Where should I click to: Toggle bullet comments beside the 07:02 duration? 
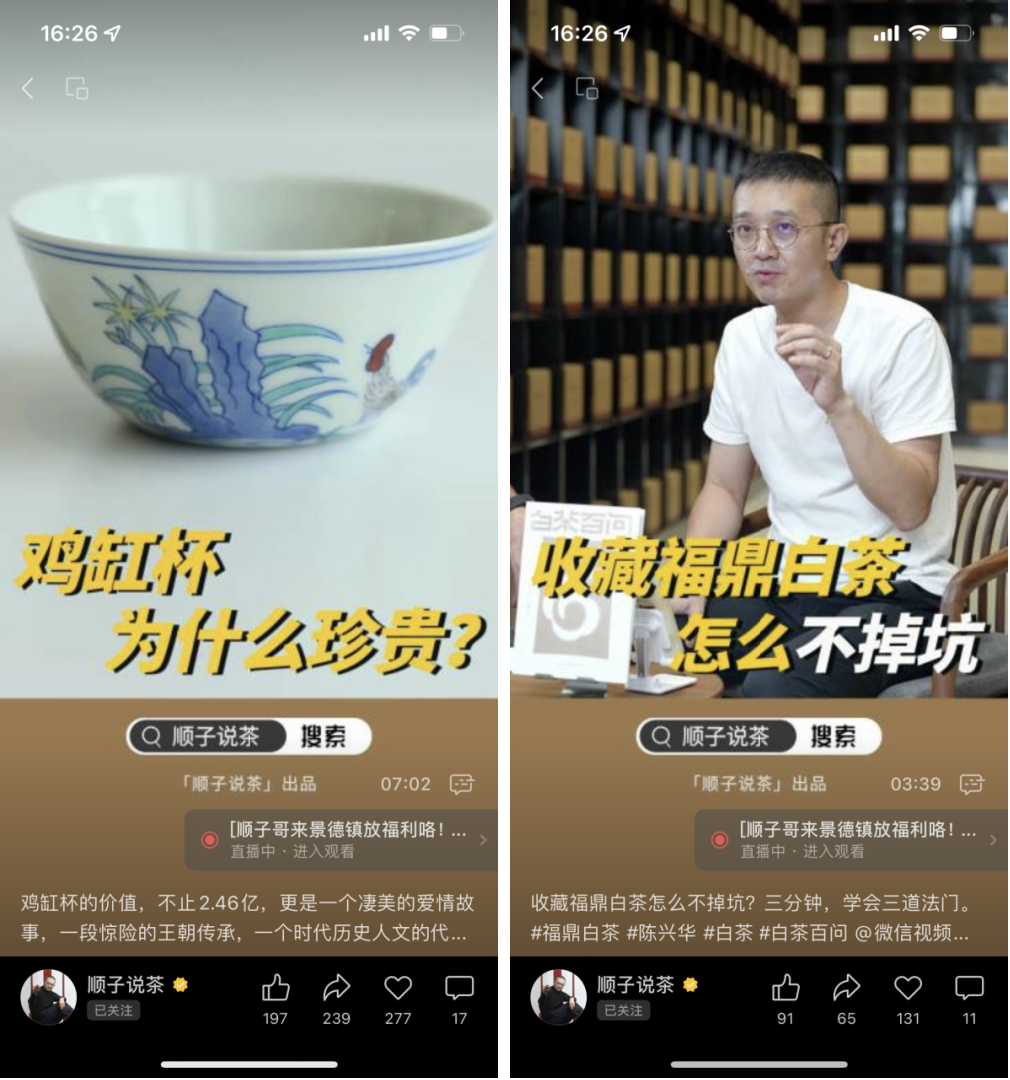tap(461, 784)
